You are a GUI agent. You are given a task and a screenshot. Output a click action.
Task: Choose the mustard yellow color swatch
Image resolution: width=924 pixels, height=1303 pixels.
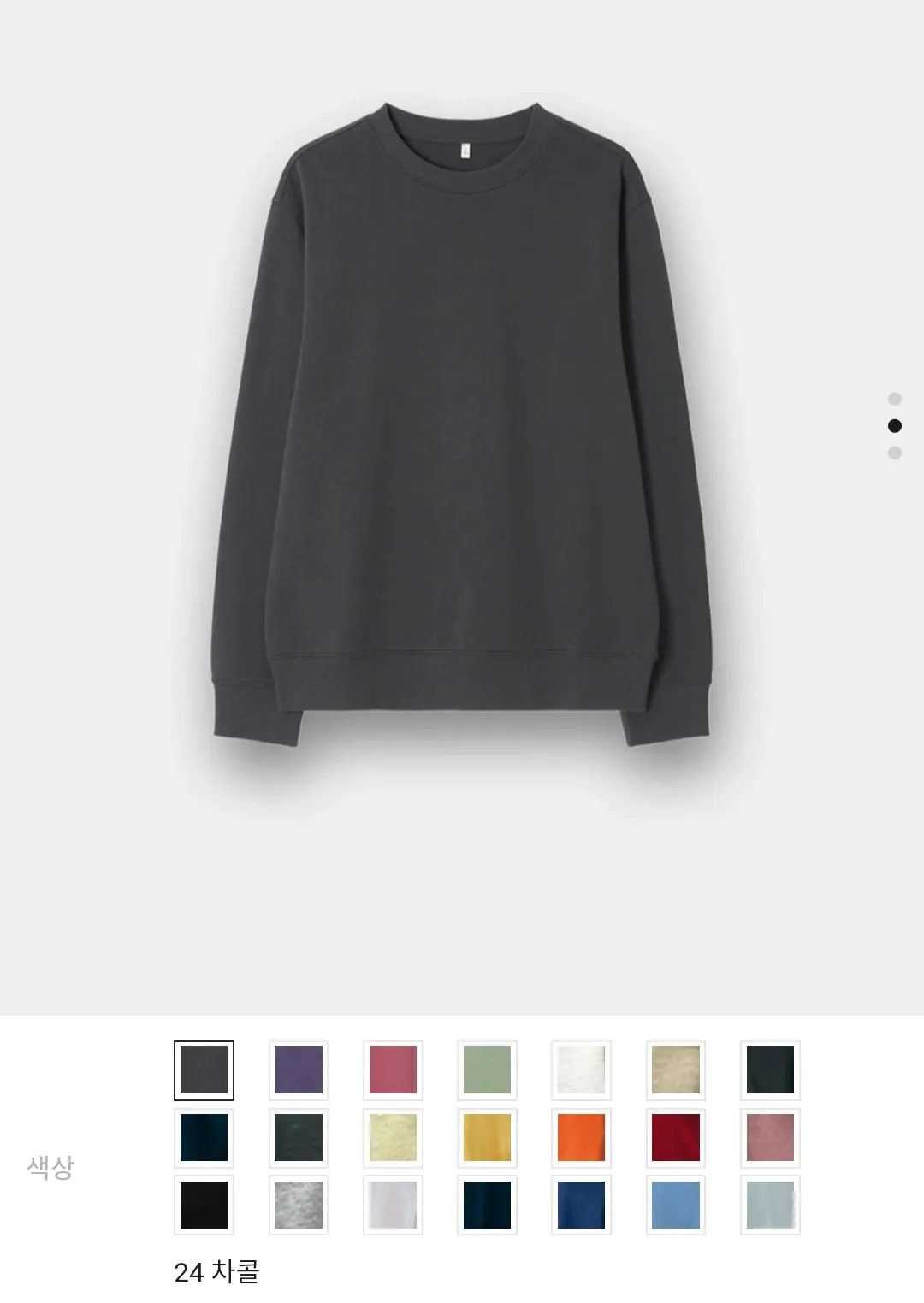[x=487, y=1138]
